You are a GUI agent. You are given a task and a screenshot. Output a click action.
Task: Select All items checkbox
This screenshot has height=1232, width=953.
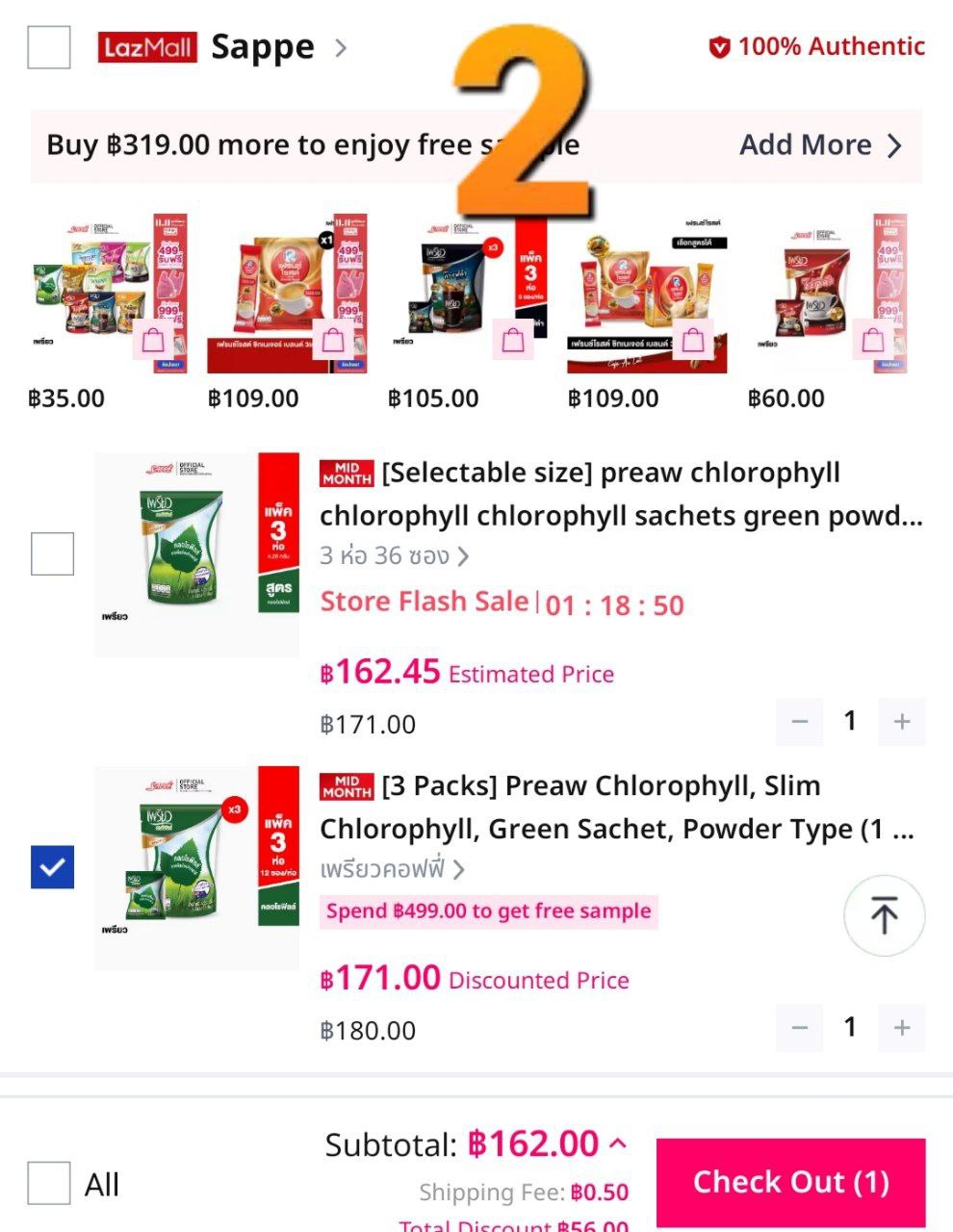(x=49, y=1183)
